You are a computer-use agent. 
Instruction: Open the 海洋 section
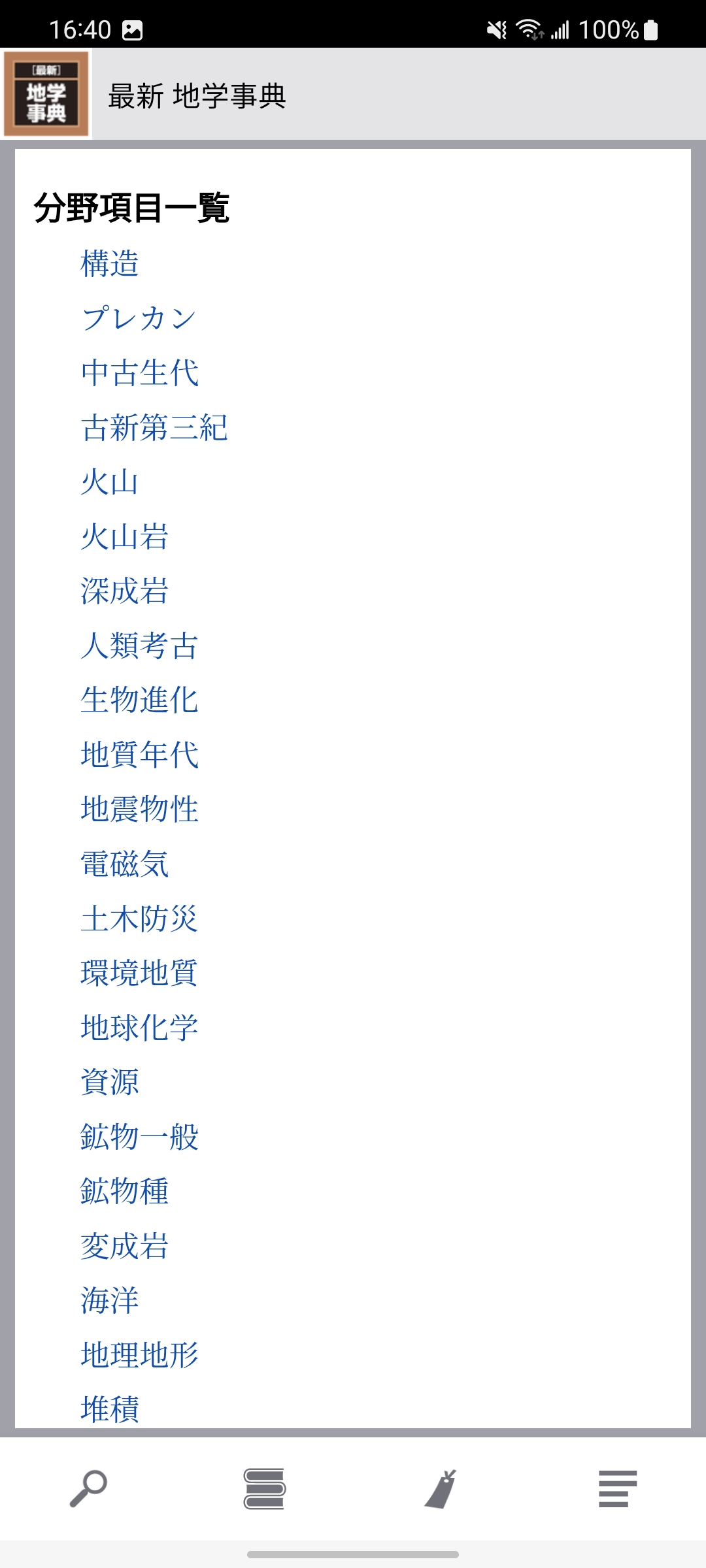110,1301
